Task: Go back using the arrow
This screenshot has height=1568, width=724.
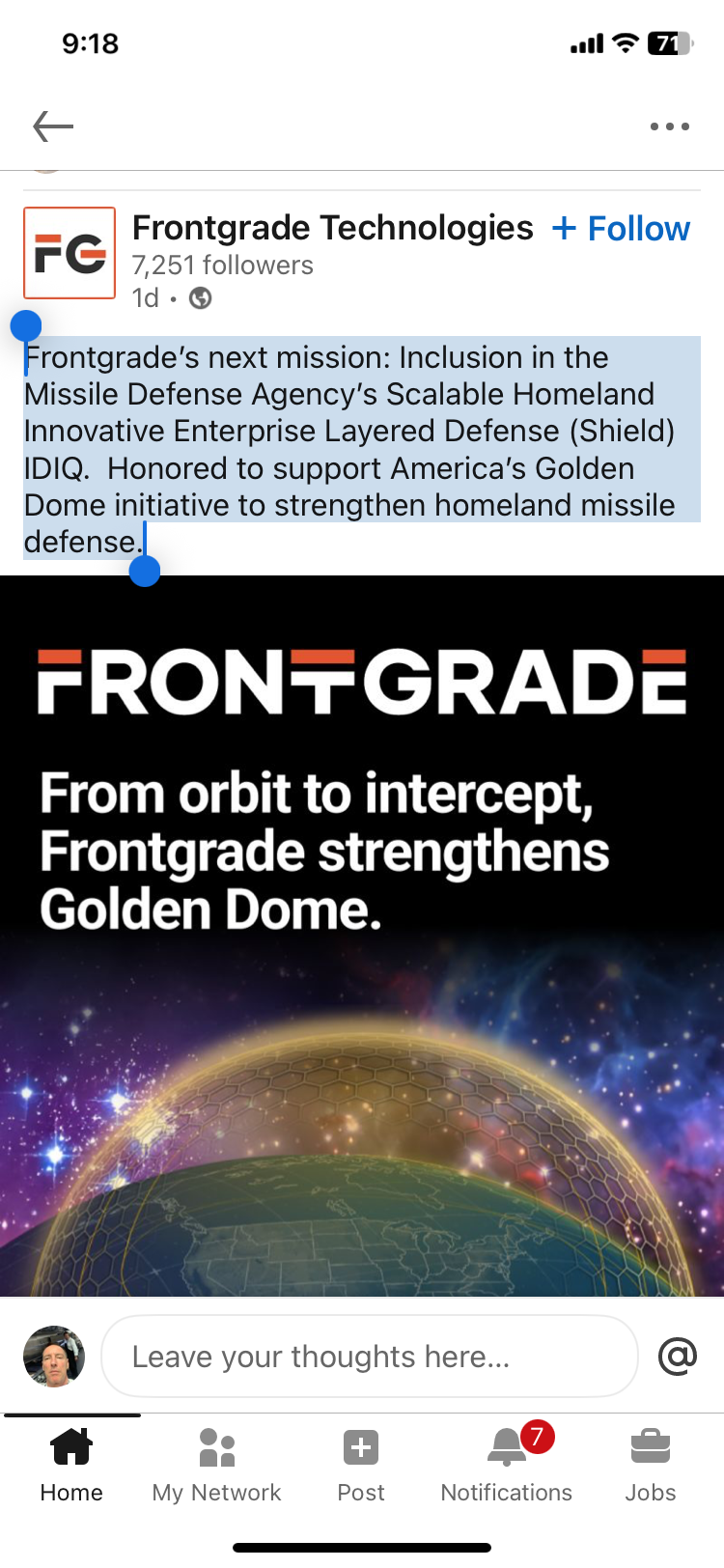Action: 53,126
